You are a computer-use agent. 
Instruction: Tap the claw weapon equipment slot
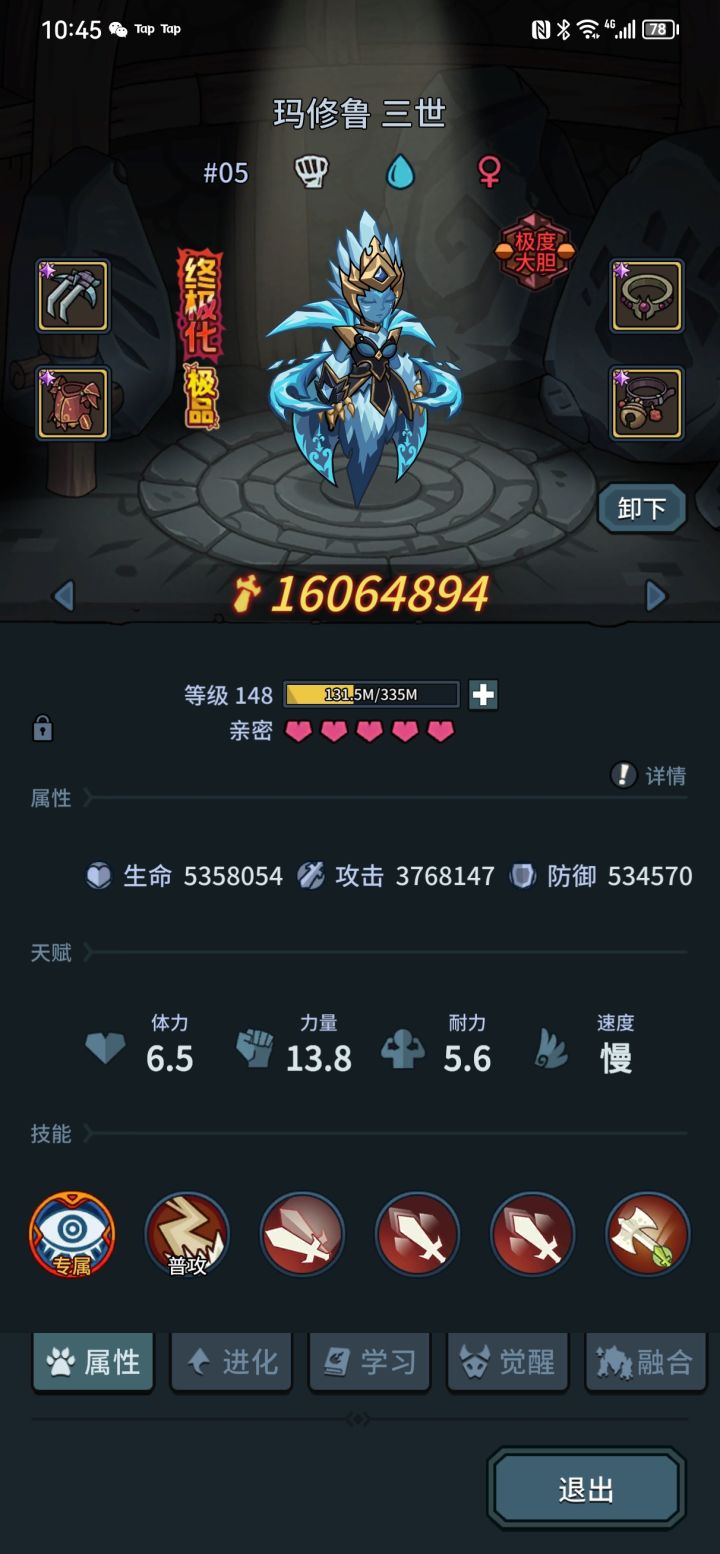pyautogui.click(x=73, y=296)
